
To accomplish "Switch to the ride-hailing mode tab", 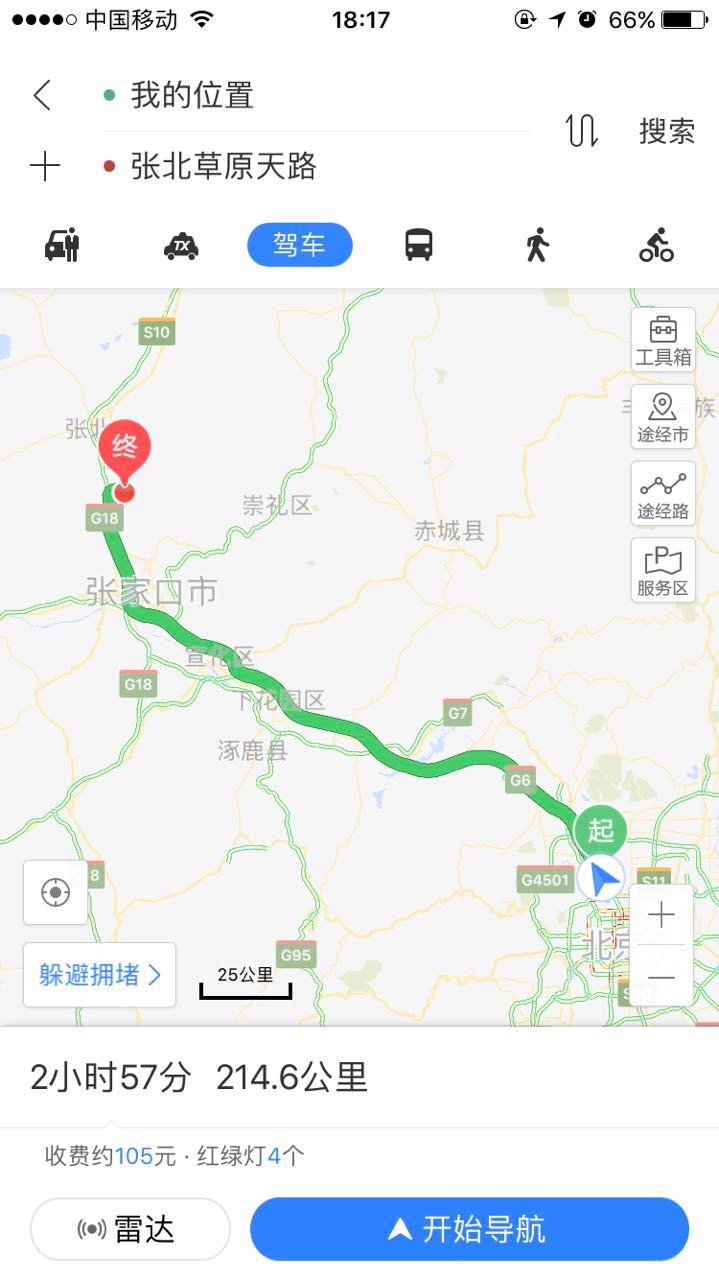I will [x=62, y=245].
